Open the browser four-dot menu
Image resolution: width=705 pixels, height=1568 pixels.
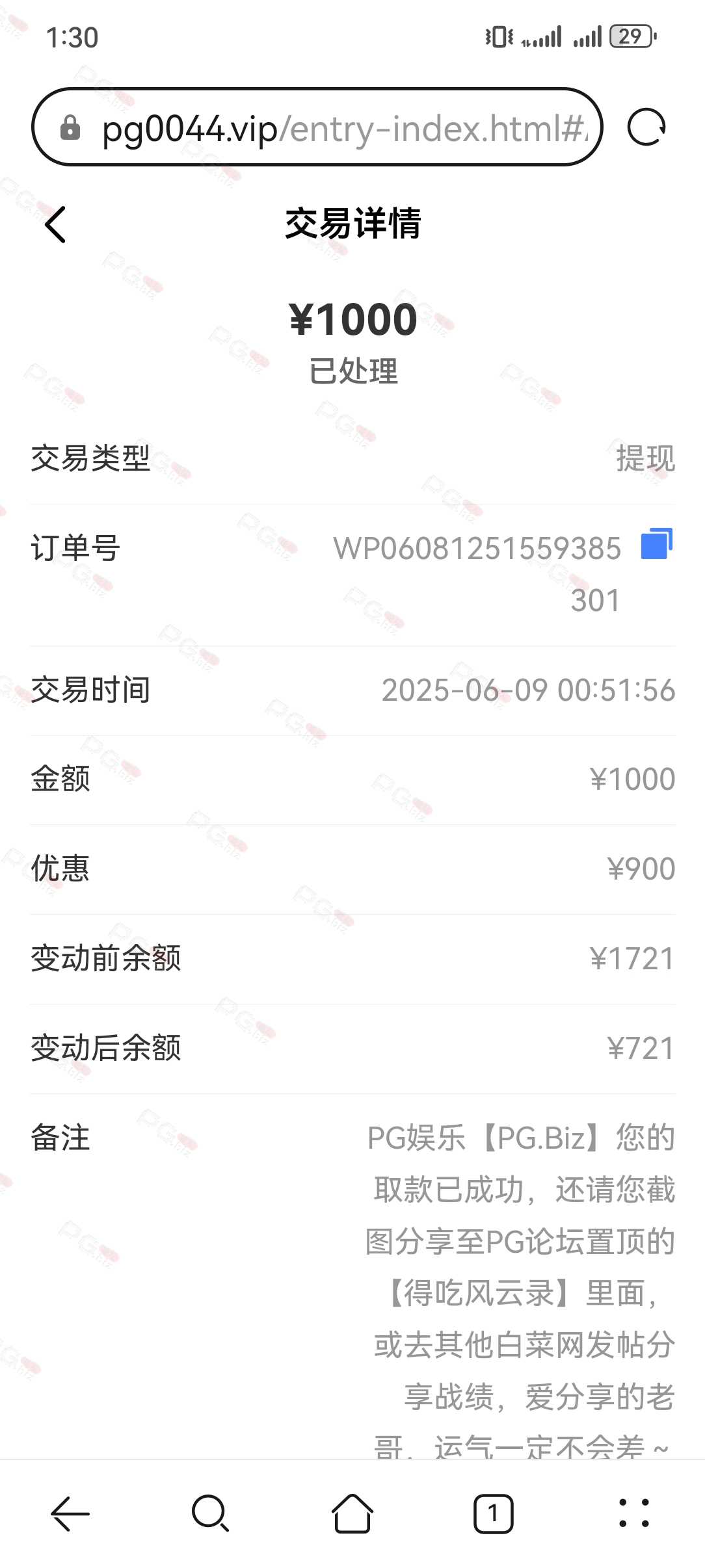(x=634, y=1513)
